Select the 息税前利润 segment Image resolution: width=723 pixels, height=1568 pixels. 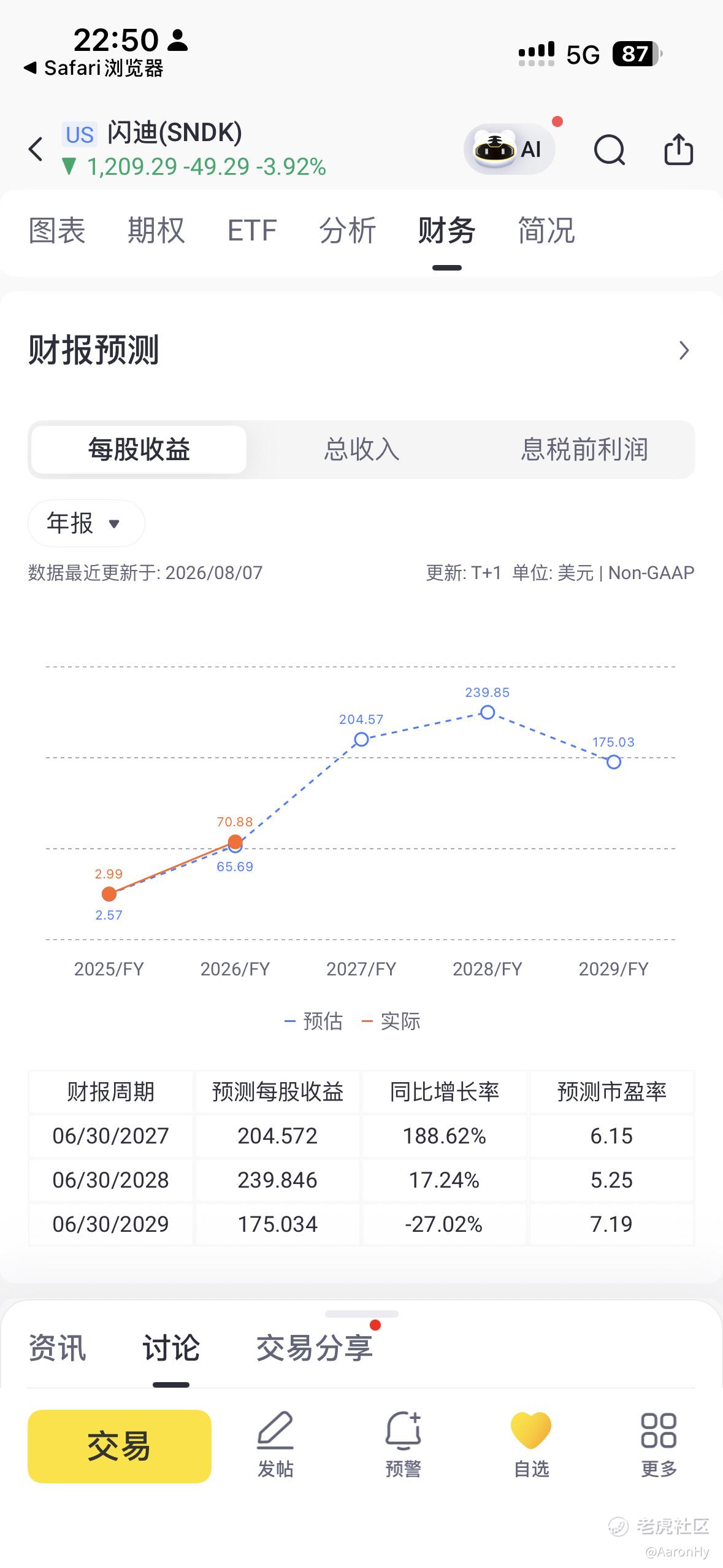[584, 449]
